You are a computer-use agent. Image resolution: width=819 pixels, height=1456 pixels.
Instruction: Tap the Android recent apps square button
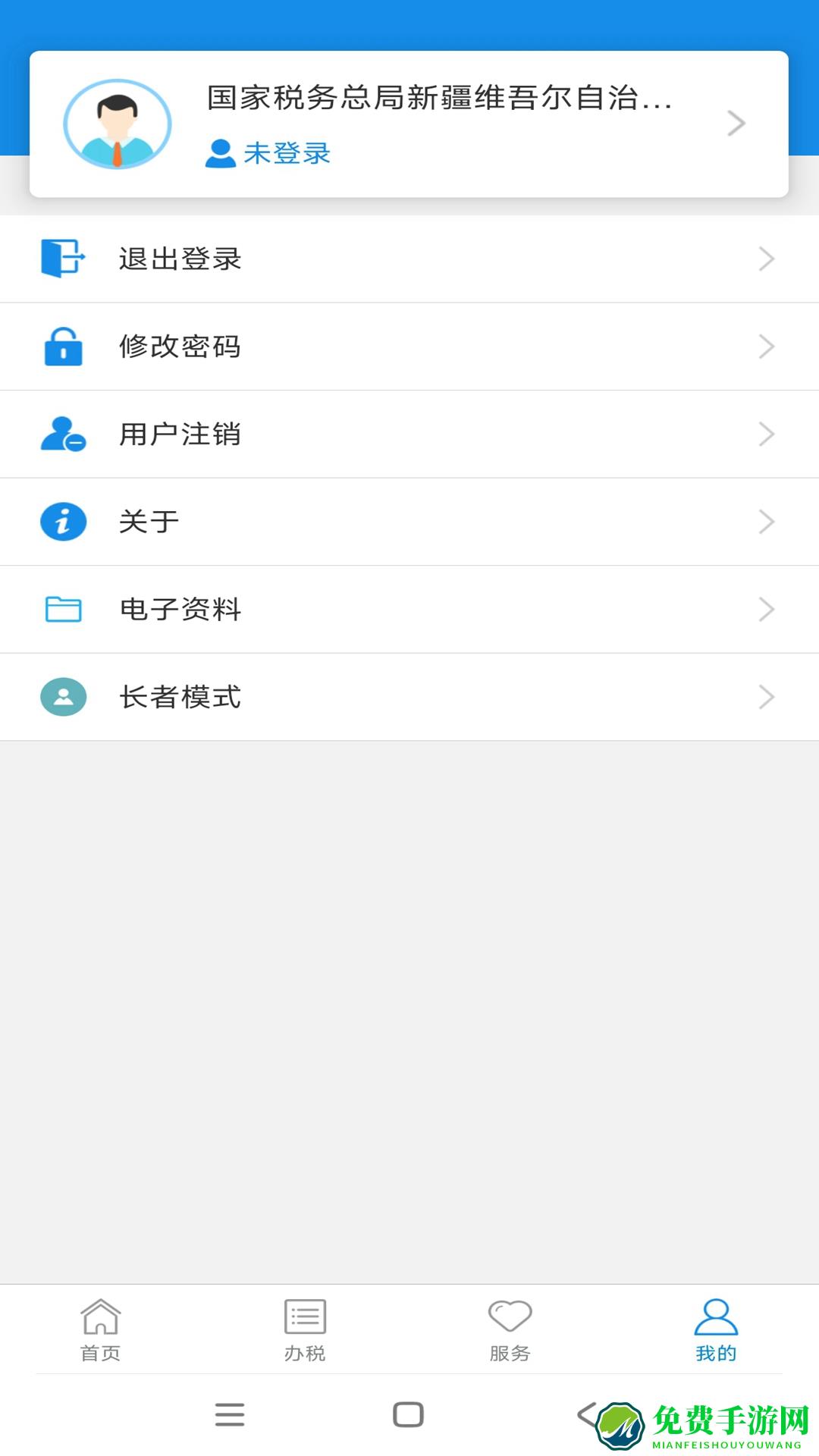pyautogui.click(x=409, y=1415)
